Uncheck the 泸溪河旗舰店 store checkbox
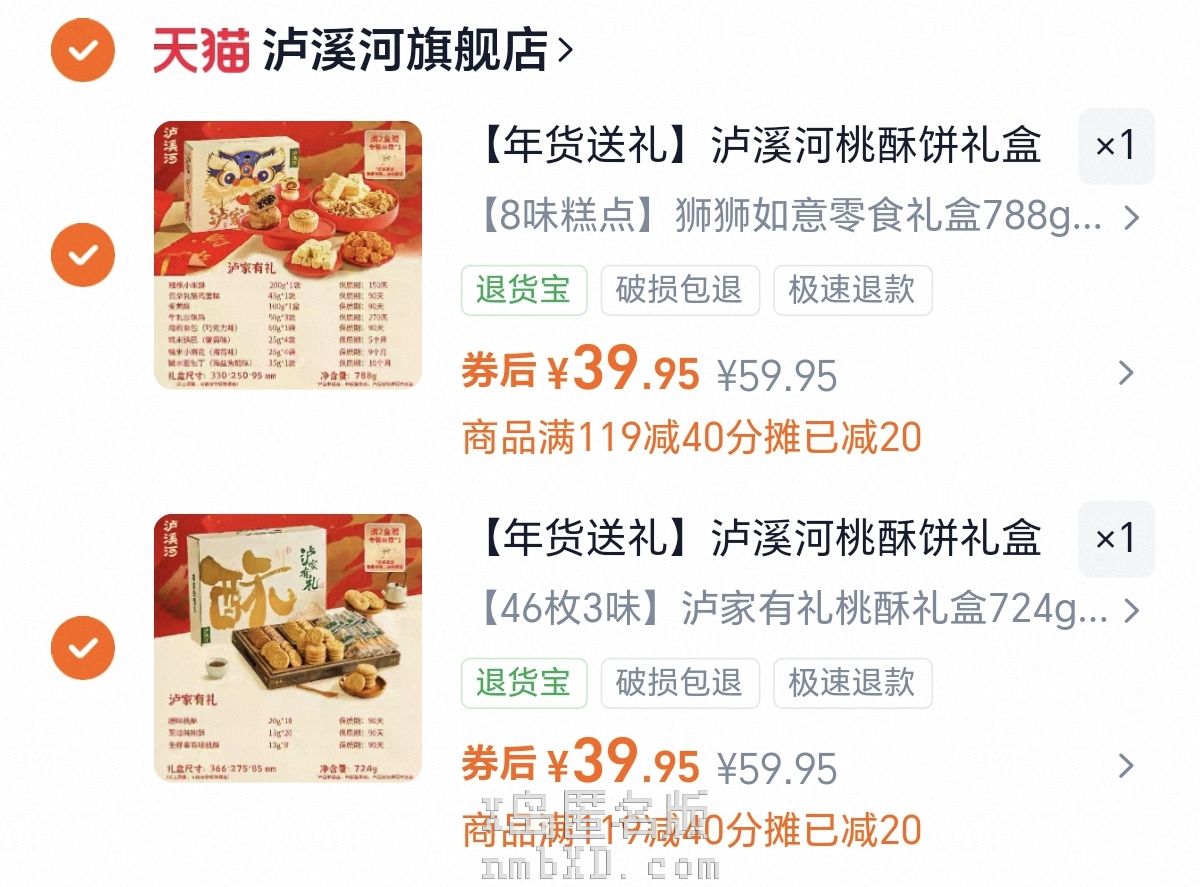This screenshot has width=1200, height=887. 83,49
